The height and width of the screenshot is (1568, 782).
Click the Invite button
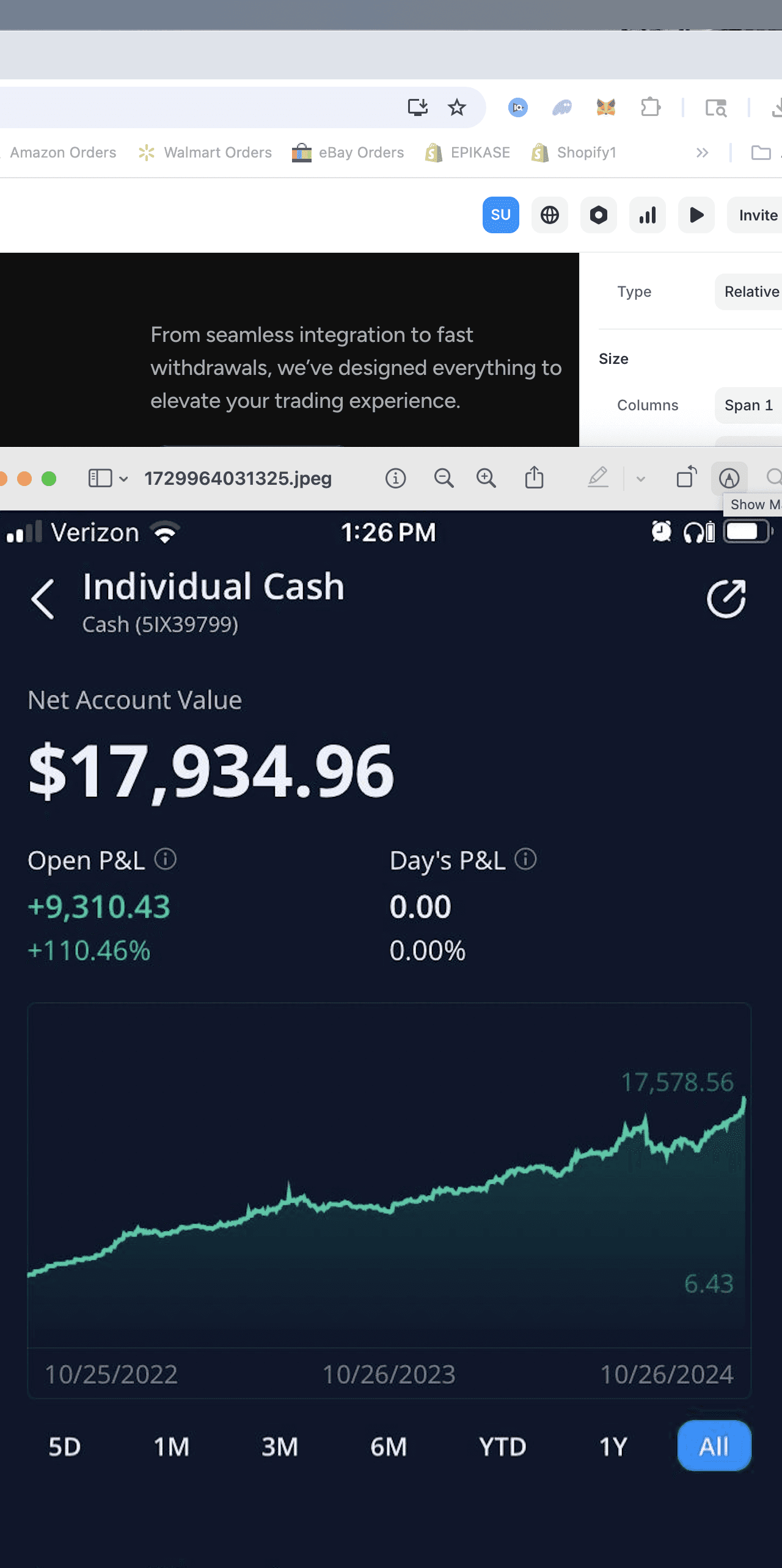click(x=756, y=215)
